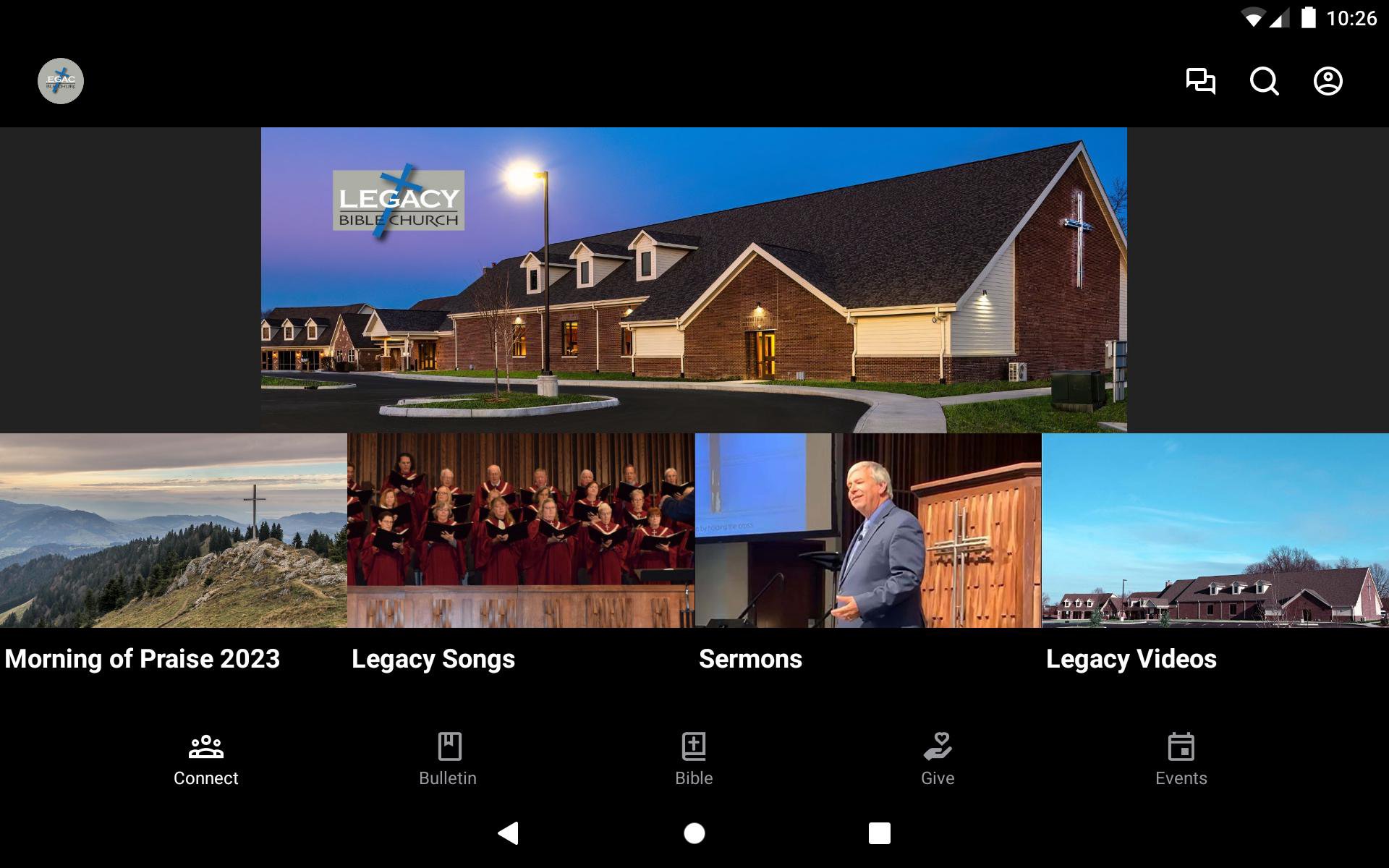The image size is (1389, 868).
Task: Open the messages chat icon
Action: (x=1200, y=81)
